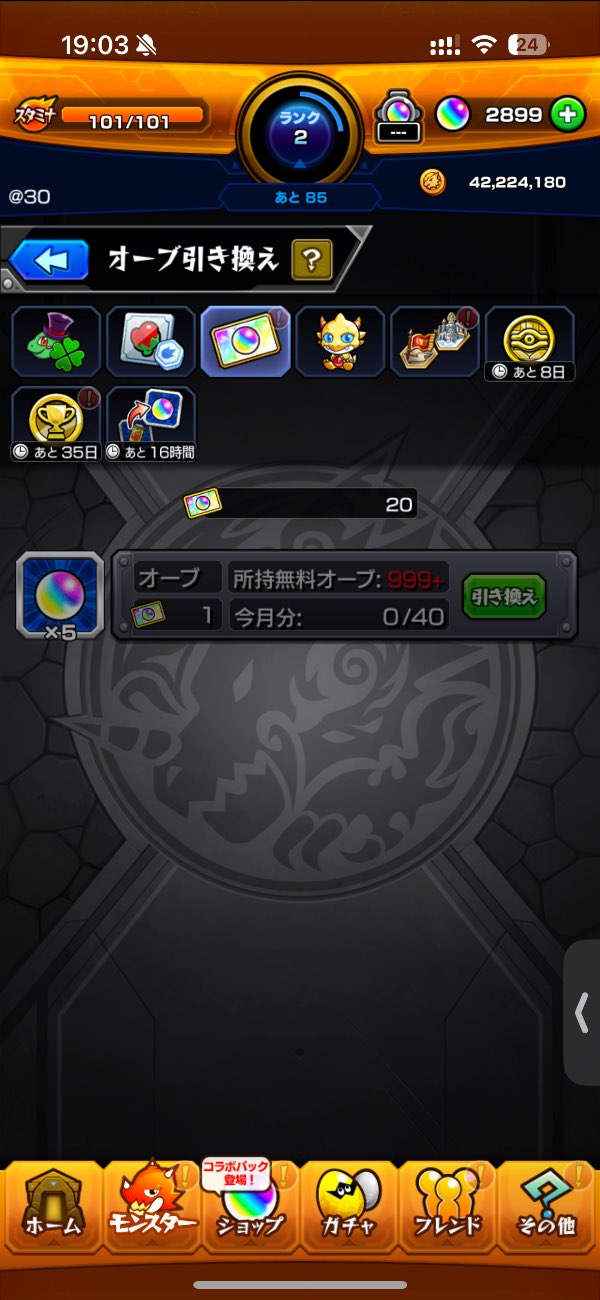This screenshot has width=600, height=1300.
Task: Open the フレンド friends tab
Action: click(448, 1212)
